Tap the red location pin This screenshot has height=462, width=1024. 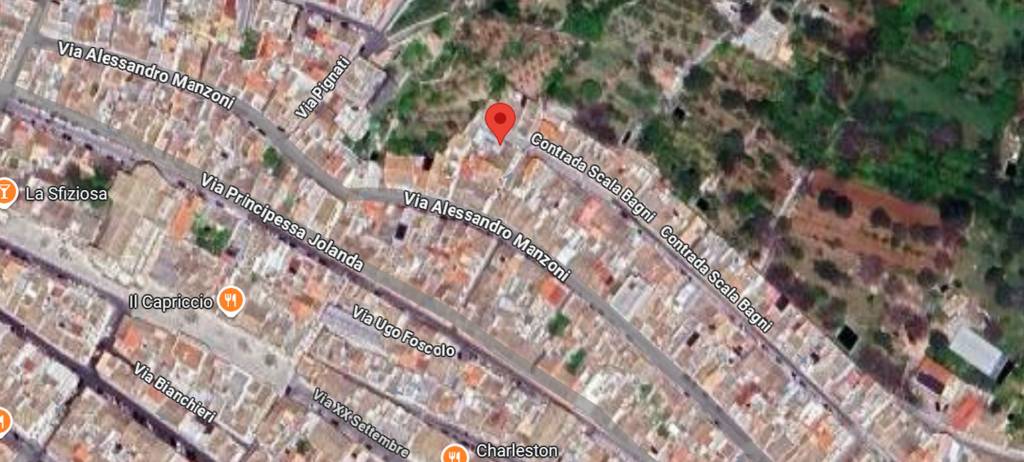click(x=500, y=122)
